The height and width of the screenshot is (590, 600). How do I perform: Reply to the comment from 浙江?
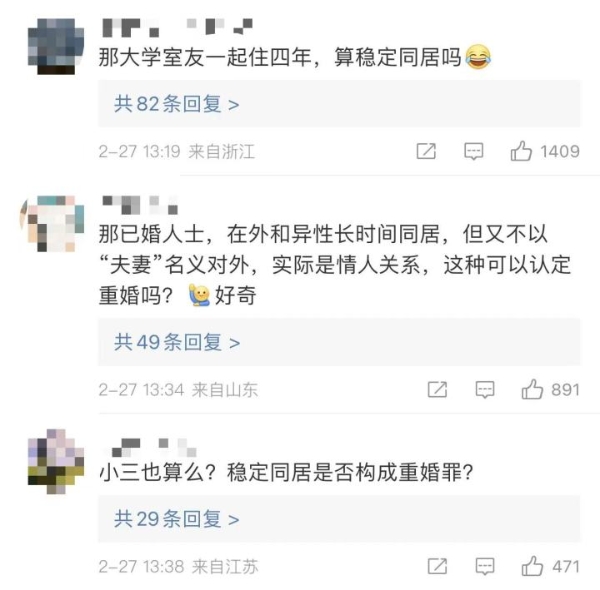[x=474, y=151]
